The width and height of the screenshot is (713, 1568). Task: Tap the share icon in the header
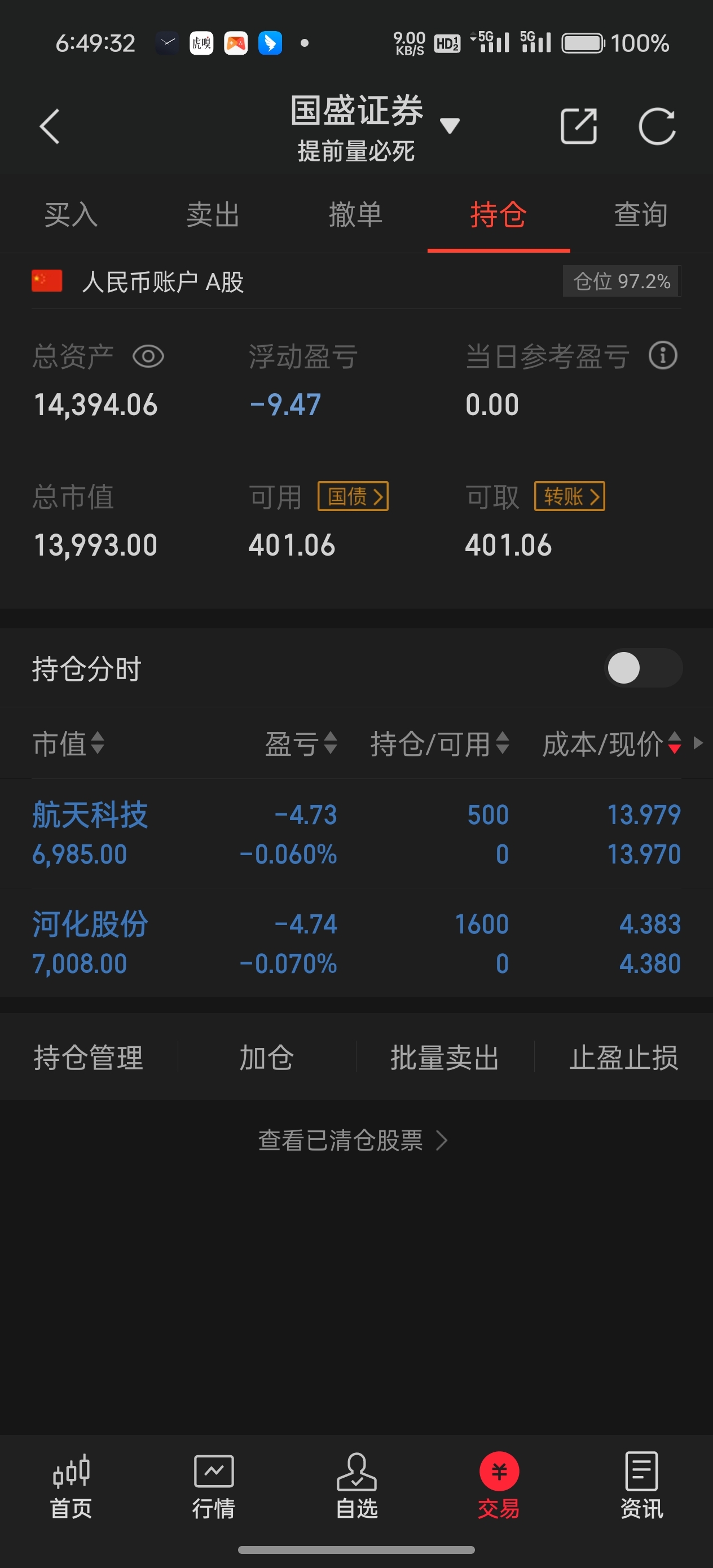(x=578, y=126)
